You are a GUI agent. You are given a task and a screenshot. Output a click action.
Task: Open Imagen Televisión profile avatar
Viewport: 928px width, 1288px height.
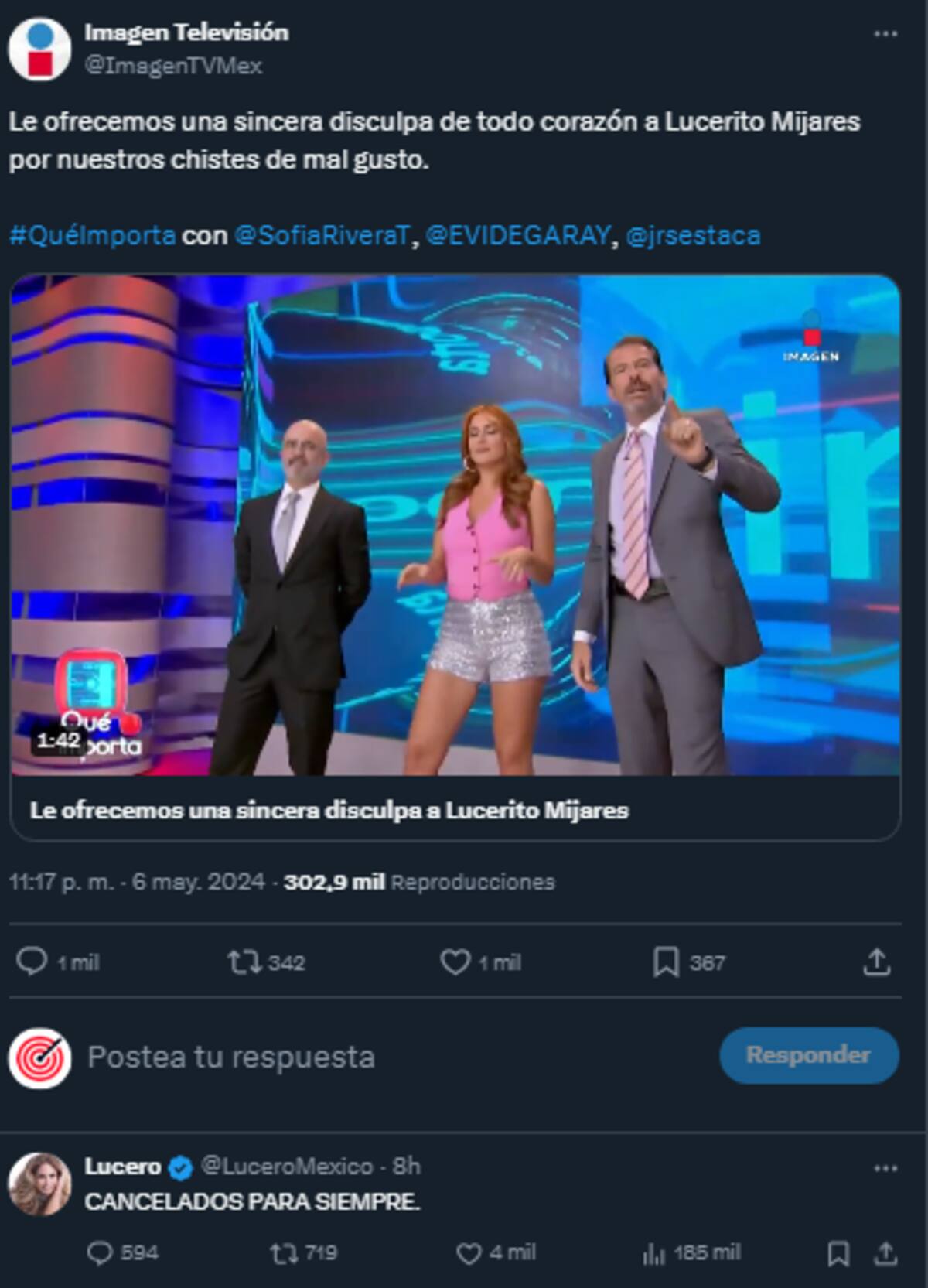coord(39,49)
